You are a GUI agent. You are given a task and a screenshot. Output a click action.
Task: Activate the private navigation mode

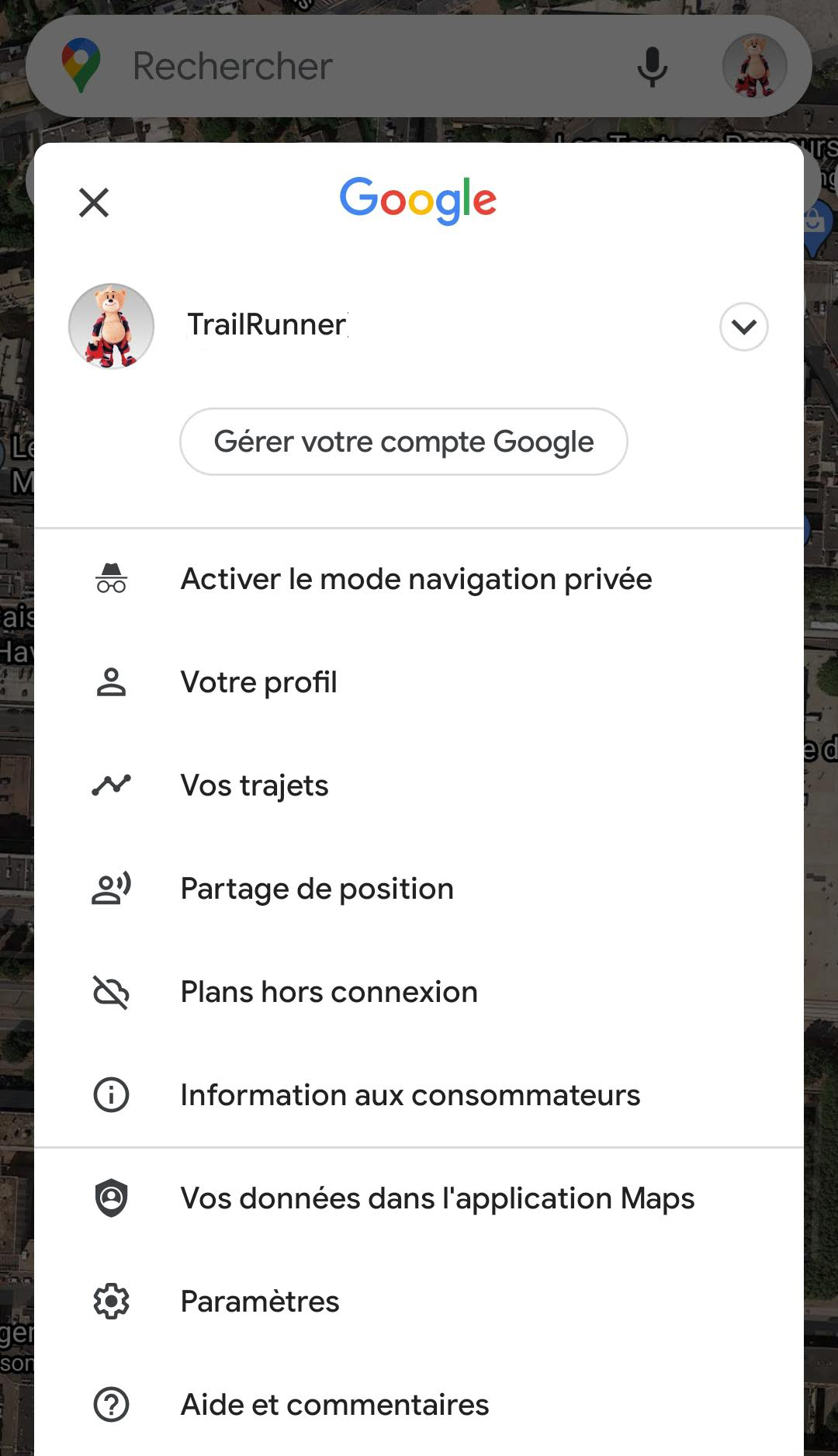(x=419, y=579)
